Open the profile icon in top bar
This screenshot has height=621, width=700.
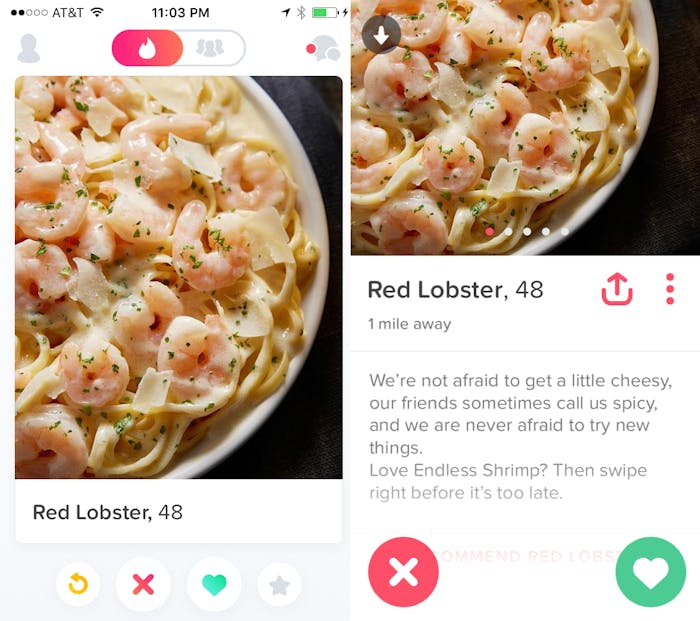click(30, 48)
